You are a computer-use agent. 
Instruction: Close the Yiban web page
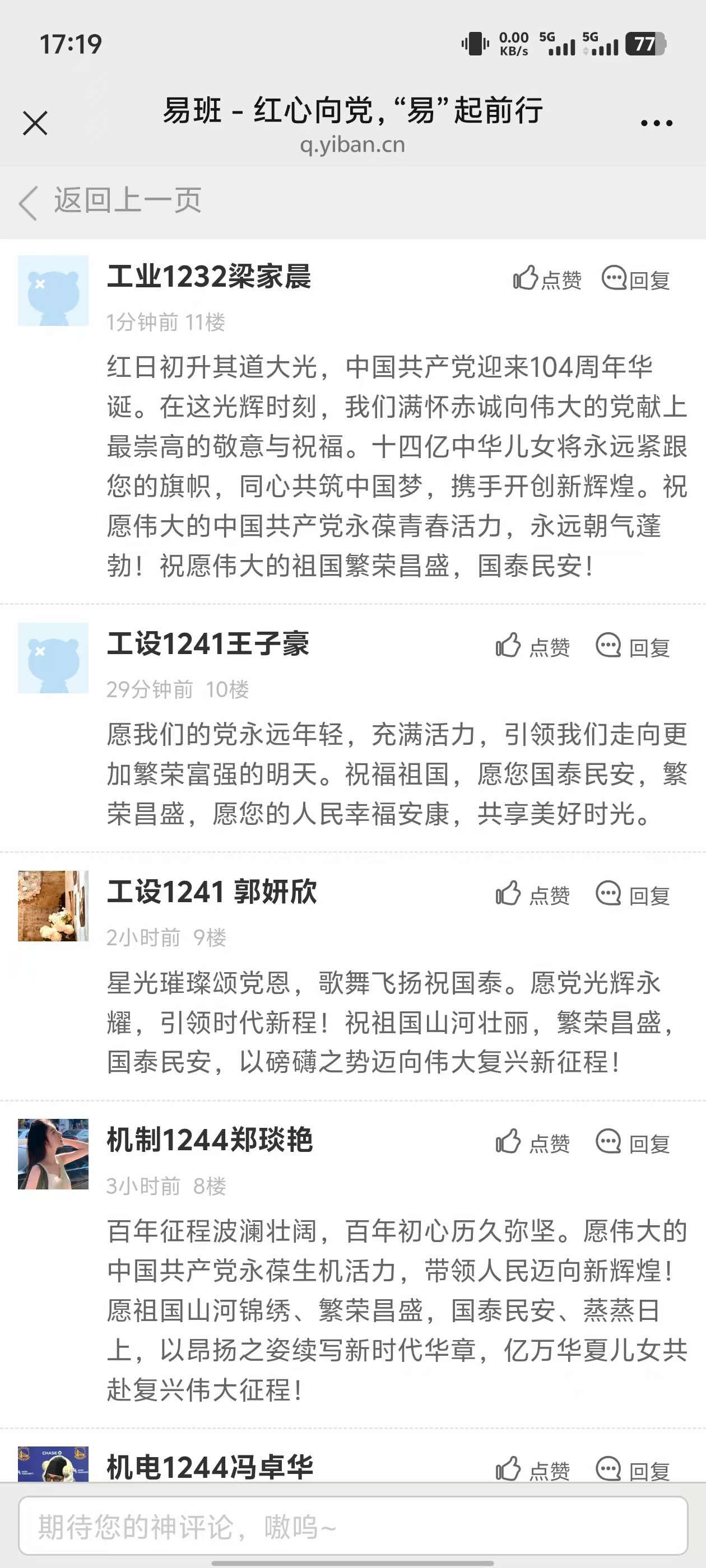(x=35, y=124)
